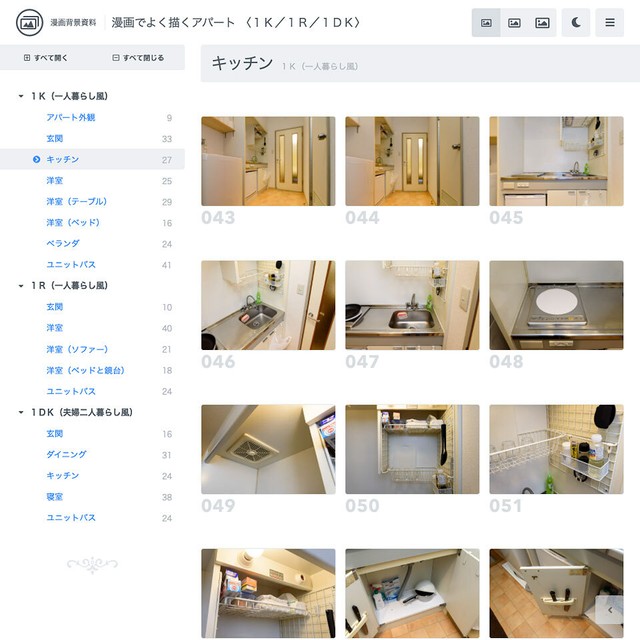
Task: Select 寝室 category
Action: [x=54, y=496]
